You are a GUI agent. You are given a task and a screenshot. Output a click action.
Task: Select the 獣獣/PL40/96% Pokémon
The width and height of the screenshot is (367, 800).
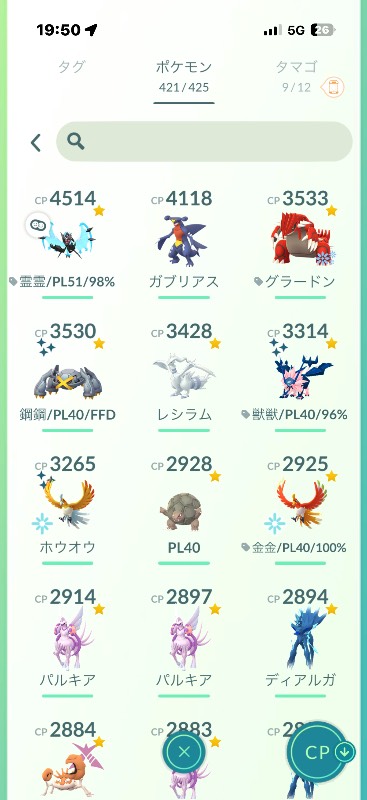[x=300, y=377]
